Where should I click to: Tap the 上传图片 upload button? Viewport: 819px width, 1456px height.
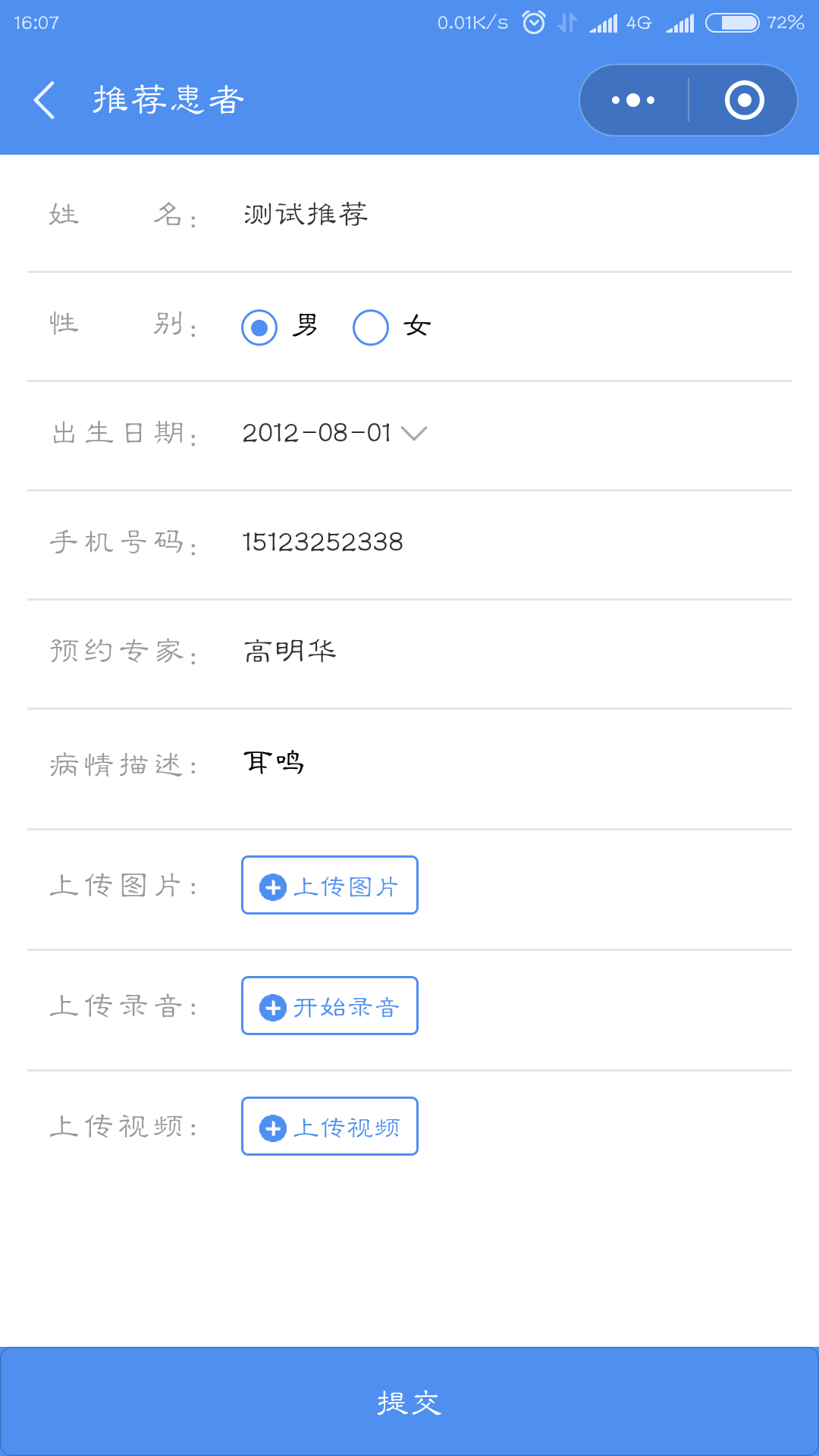tap(330, 885)
